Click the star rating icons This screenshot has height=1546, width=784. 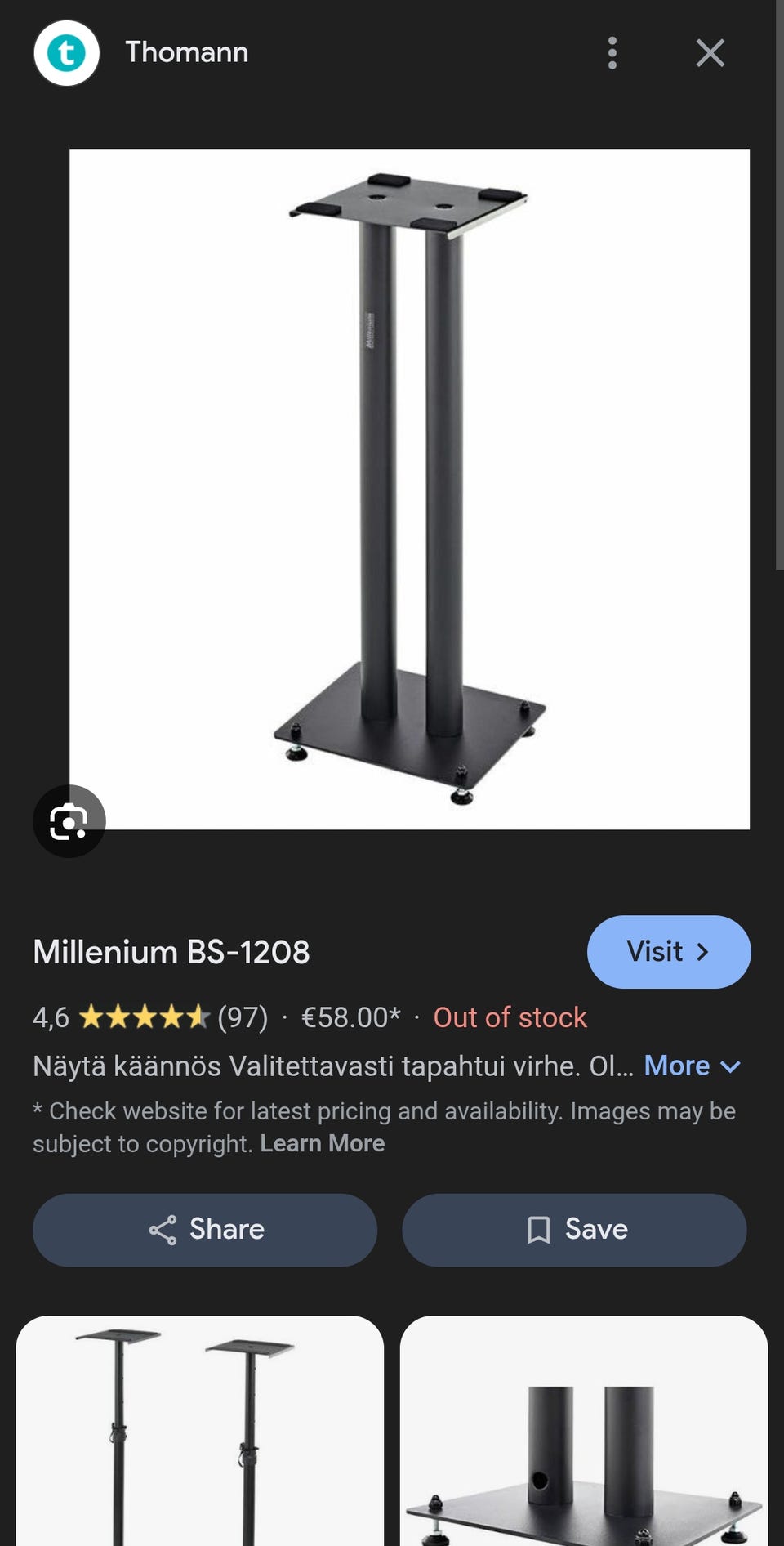[x=143, y=1017]
